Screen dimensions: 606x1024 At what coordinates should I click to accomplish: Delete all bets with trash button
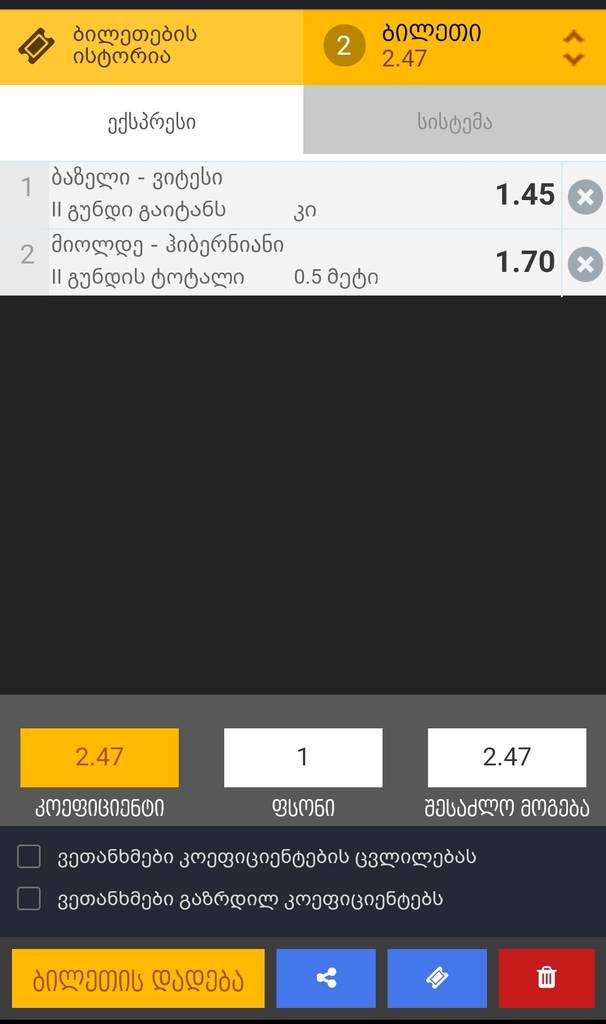tap(546, 978)
